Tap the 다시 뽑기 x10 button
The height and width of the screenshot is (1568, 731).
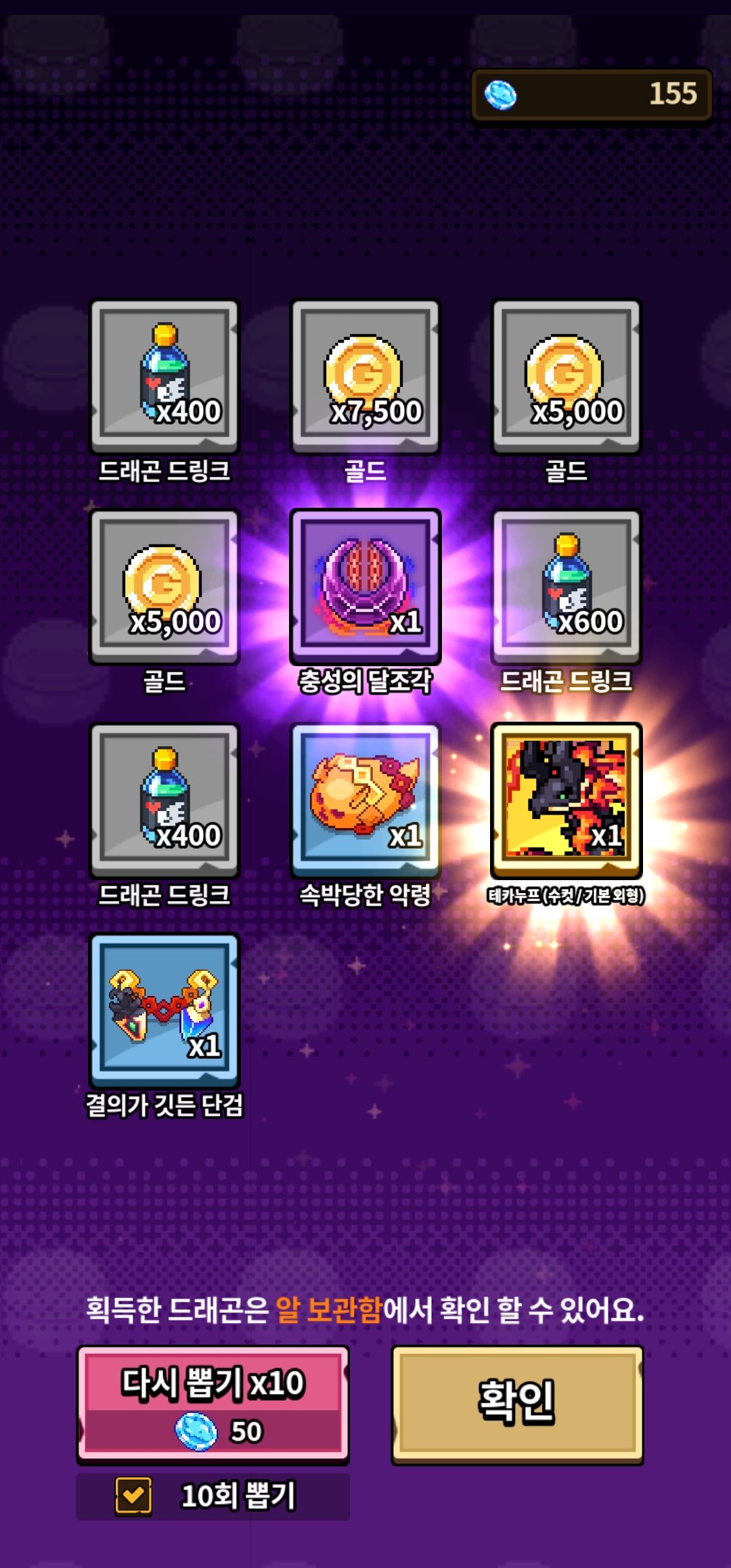click(x=213, y=1404)
